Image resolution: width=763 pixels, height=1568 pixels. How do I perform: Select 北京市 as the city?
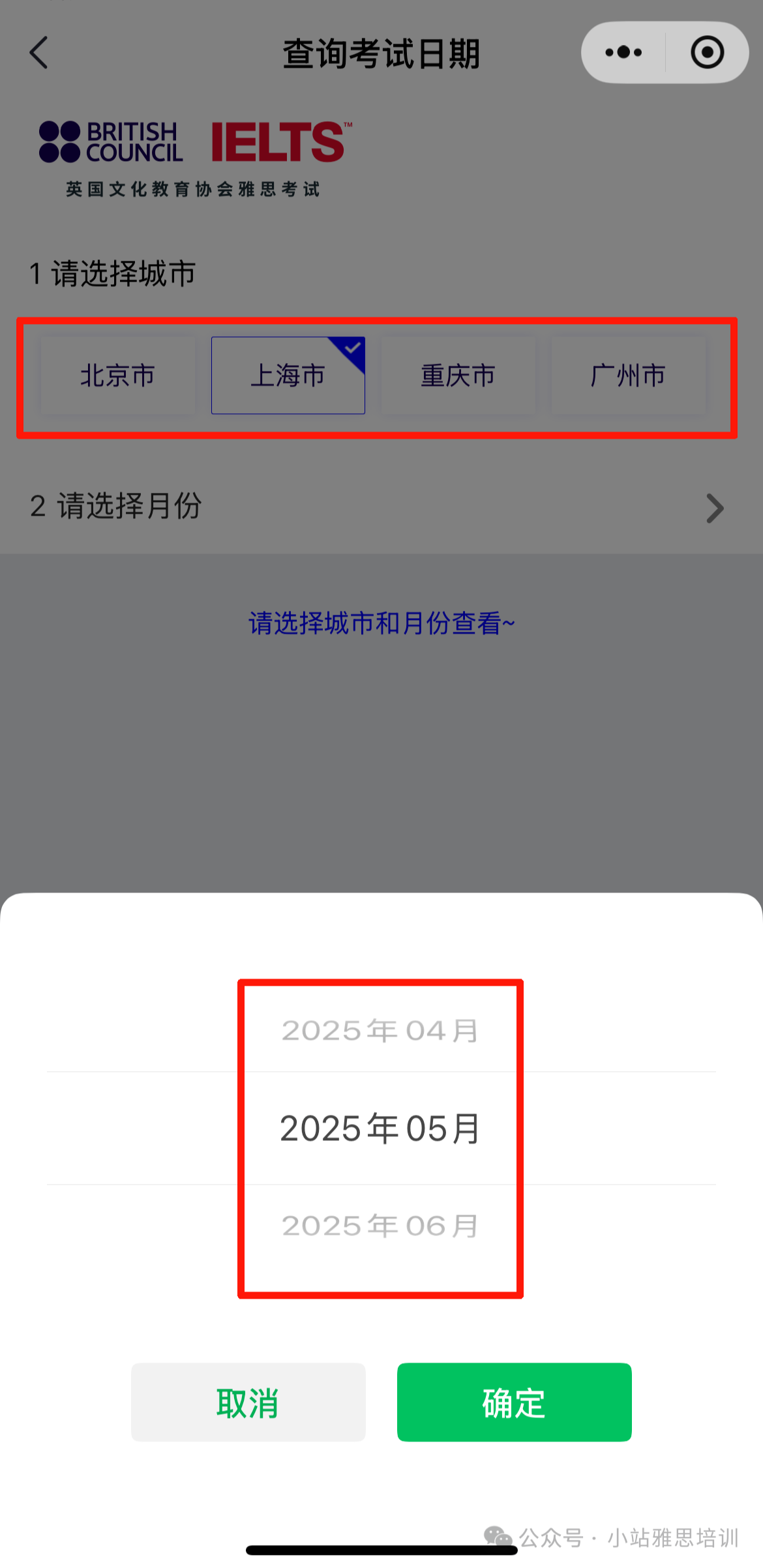coord(118,376)
